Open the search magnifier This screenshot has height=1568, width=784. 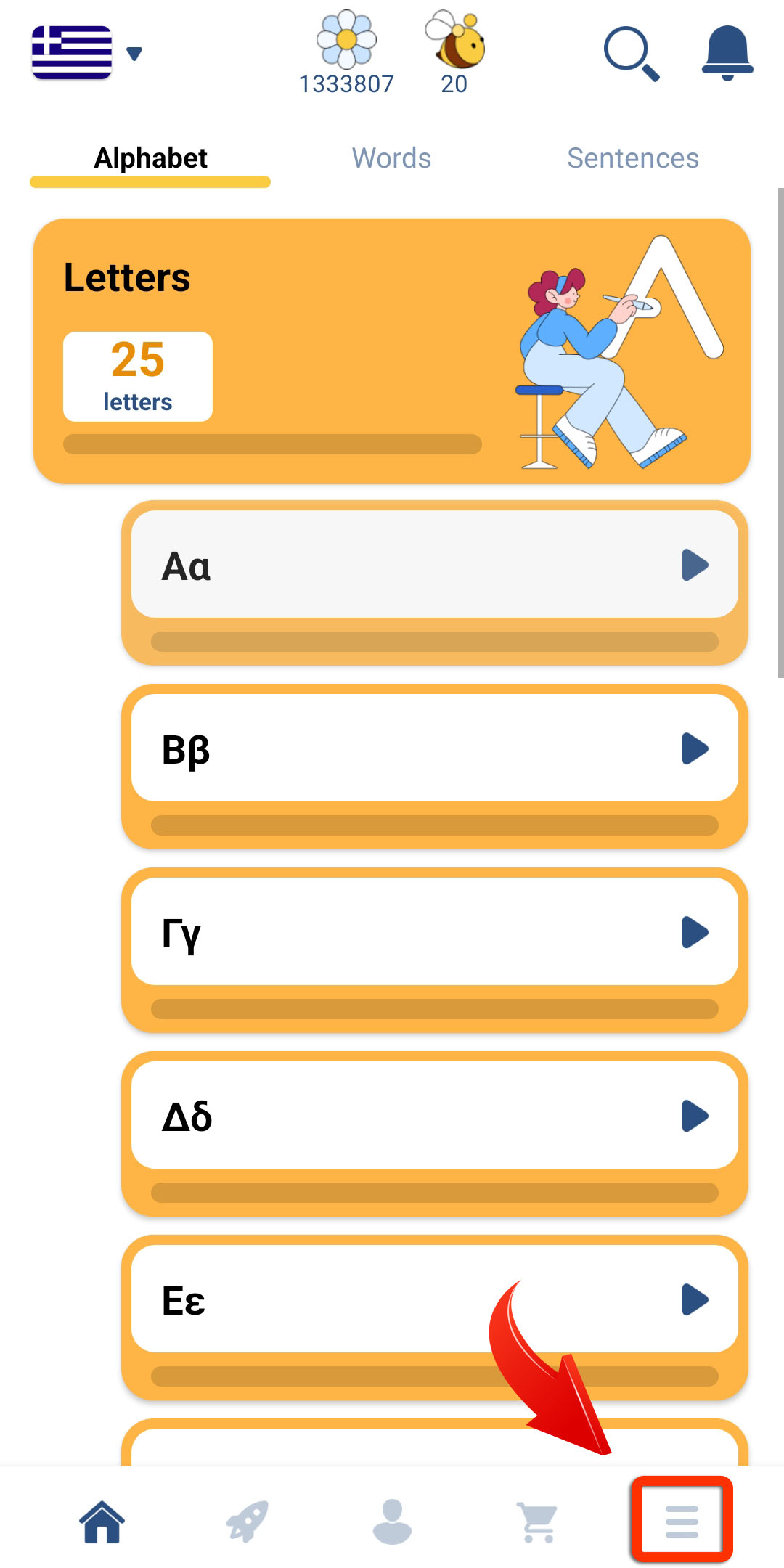coord(631,54)
